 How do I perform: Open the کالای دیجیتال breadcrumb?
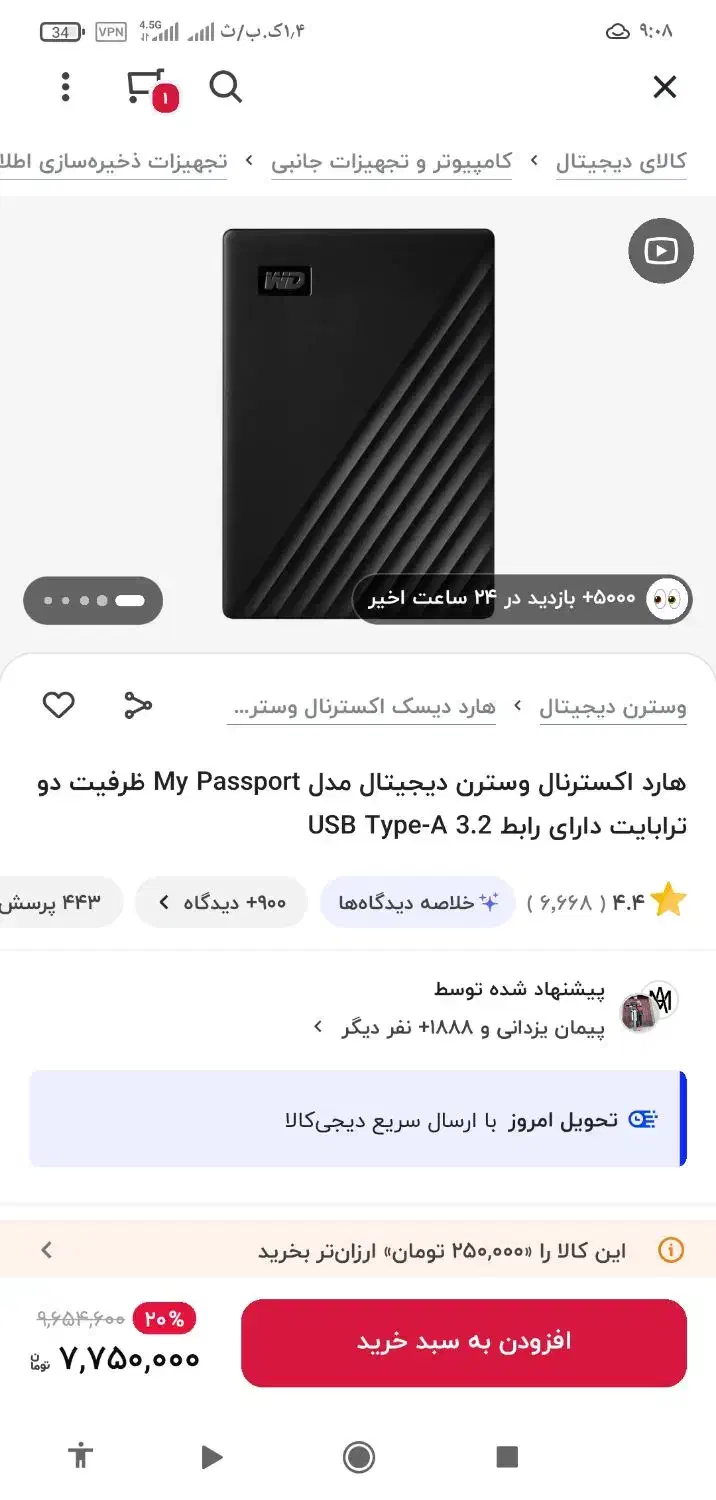[x=621, y=161]
